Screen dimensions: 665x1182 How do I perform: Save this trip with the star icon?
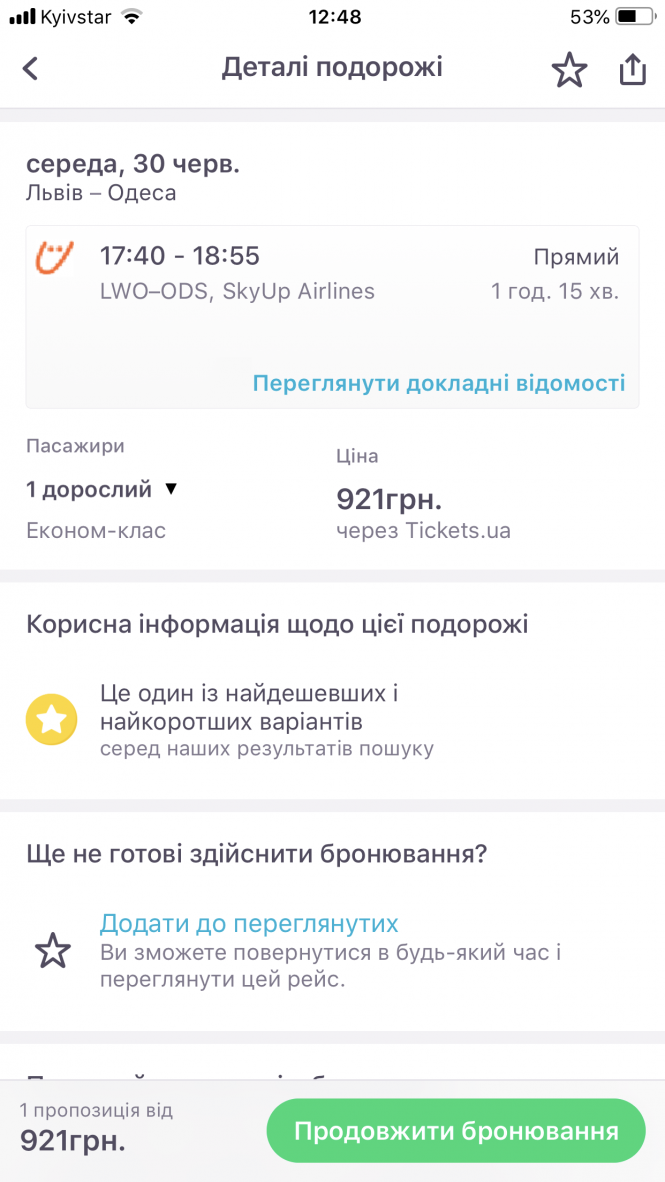tap(569, 70)
